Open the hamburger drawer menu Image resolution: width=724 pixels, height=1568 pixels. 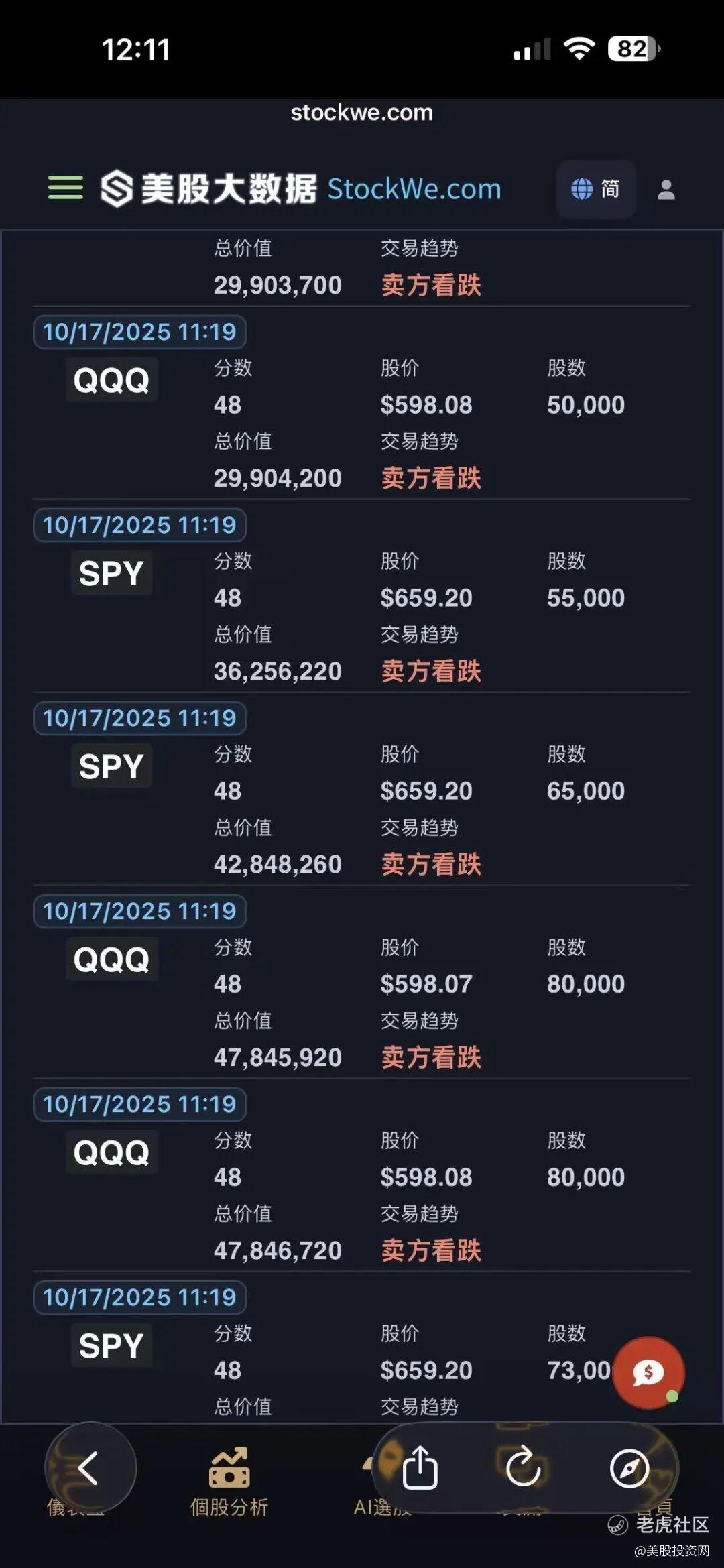pyautogui.click(x=66, y=188)
